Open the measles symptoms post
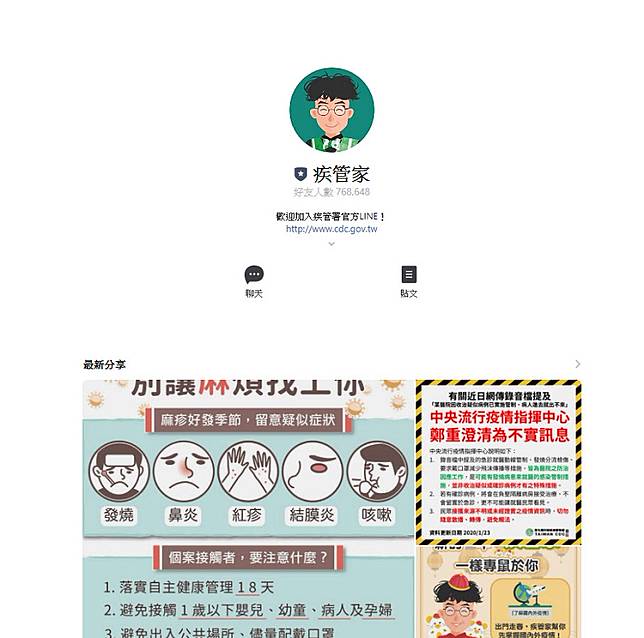The height and width of the screenshot is (638, 644). click(x=248, y=508)
